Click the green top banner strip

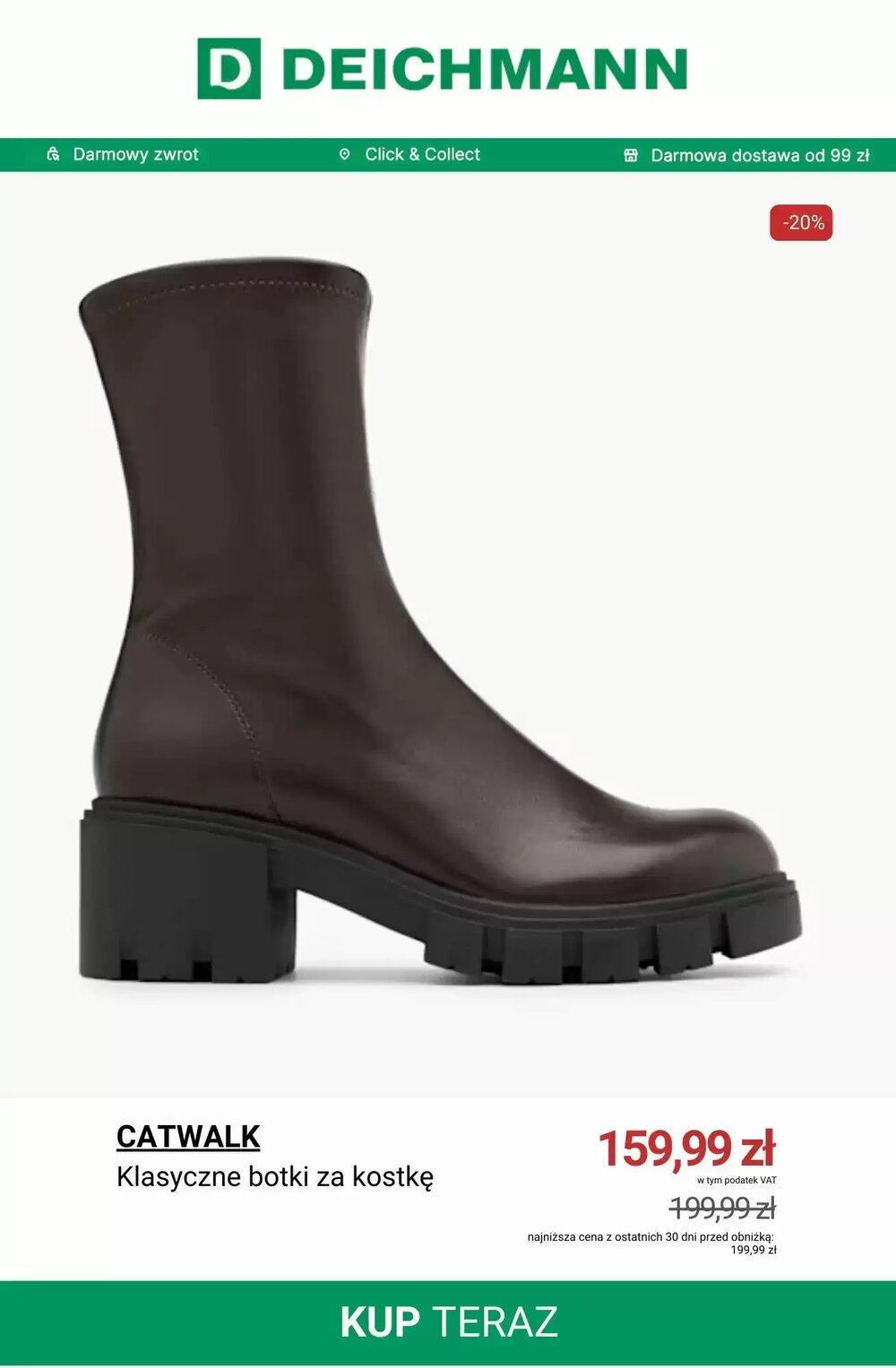click(448, 154)
